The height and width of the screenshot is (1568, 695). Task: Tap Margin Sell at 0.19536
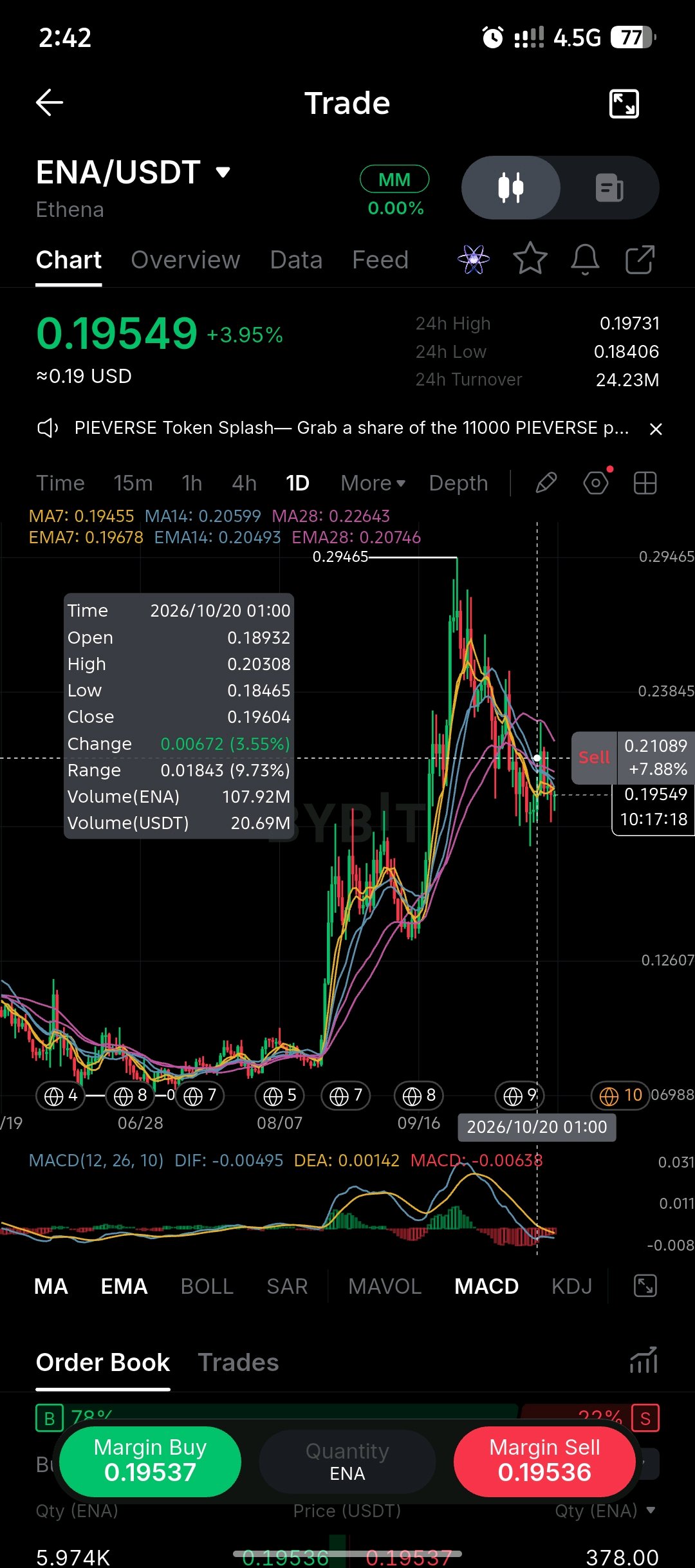click(x=544, y=1461)
